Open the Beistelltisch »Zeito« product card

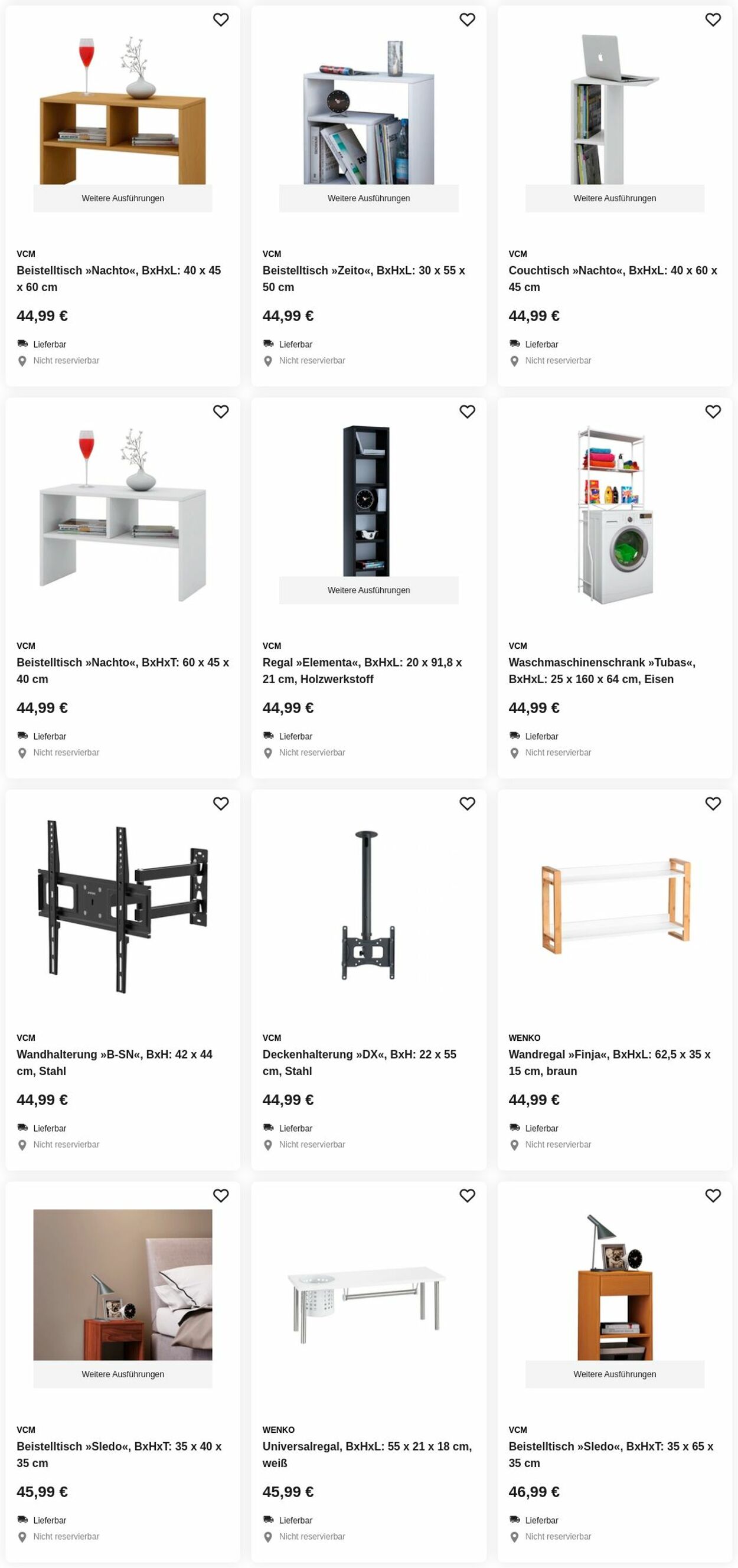[364, 278]
